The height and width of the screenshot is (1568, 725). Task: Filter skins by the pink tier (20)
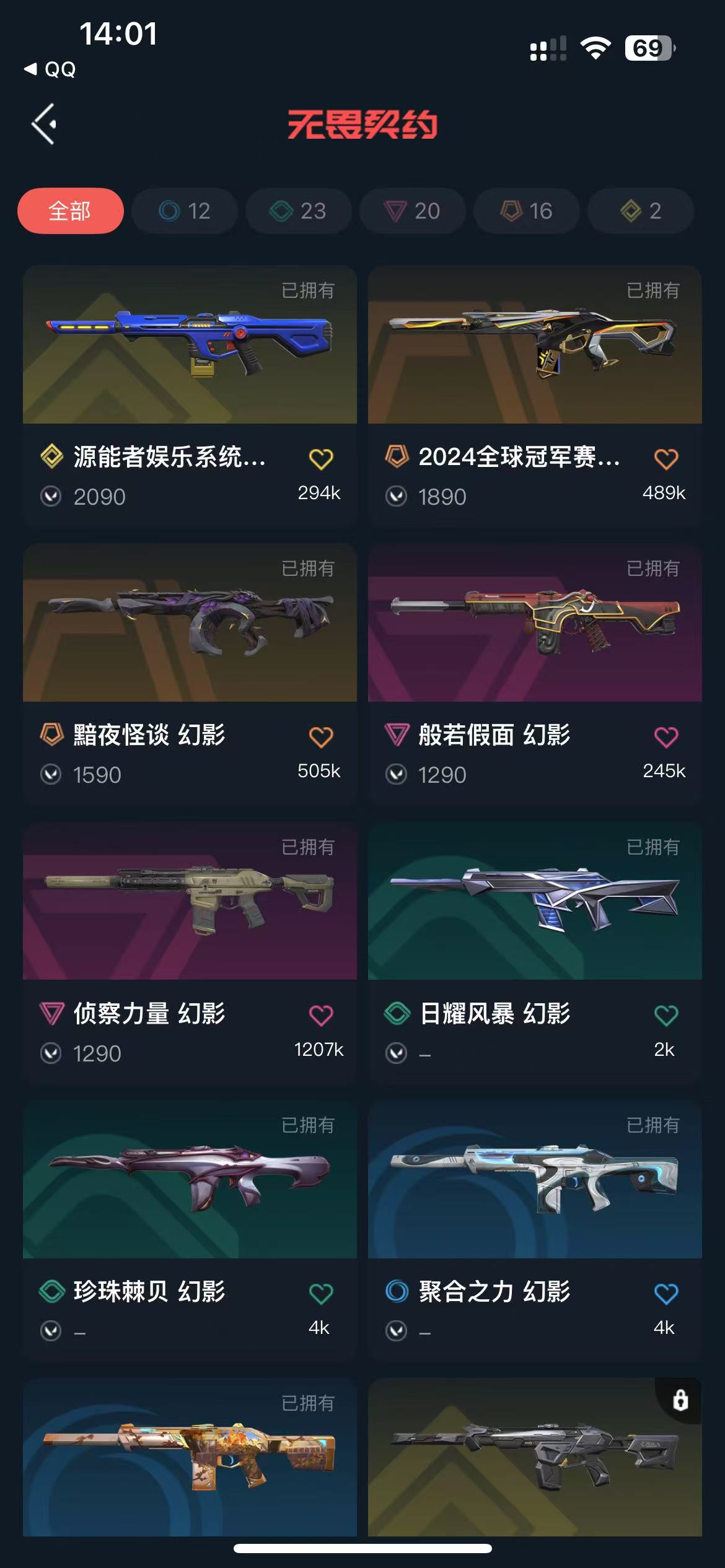tap(413, 211)
